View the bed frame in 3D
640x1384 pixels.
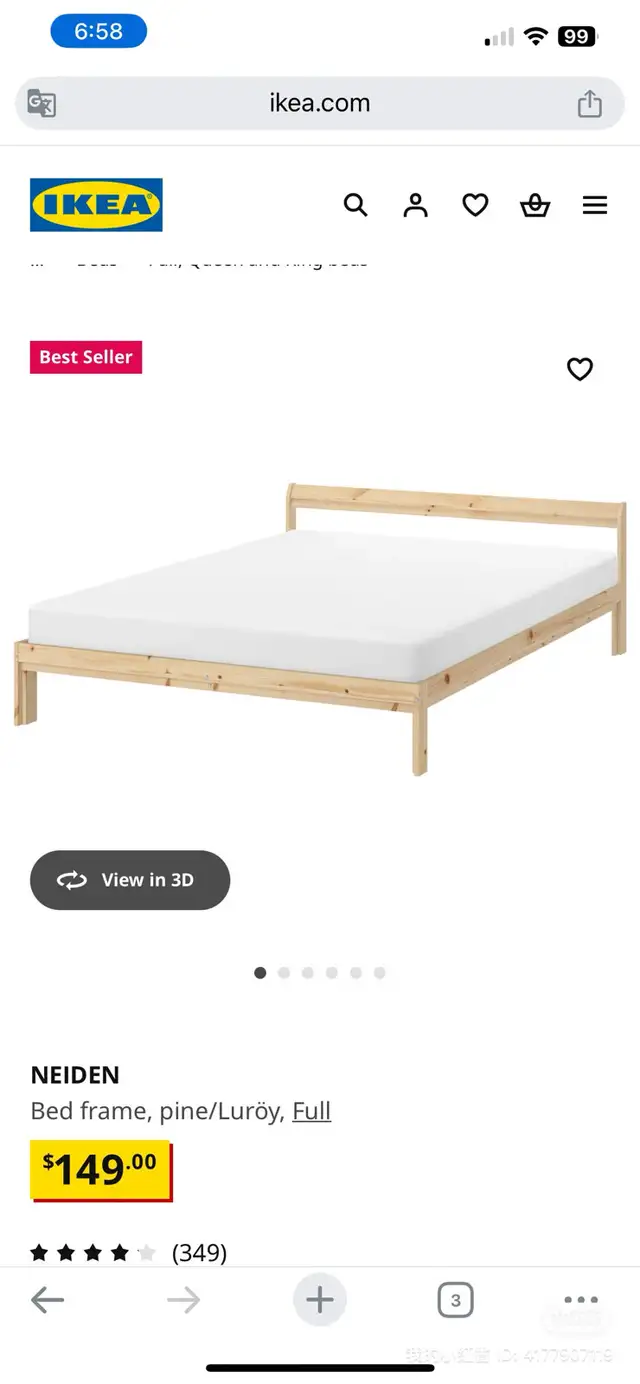pos(130,880)
